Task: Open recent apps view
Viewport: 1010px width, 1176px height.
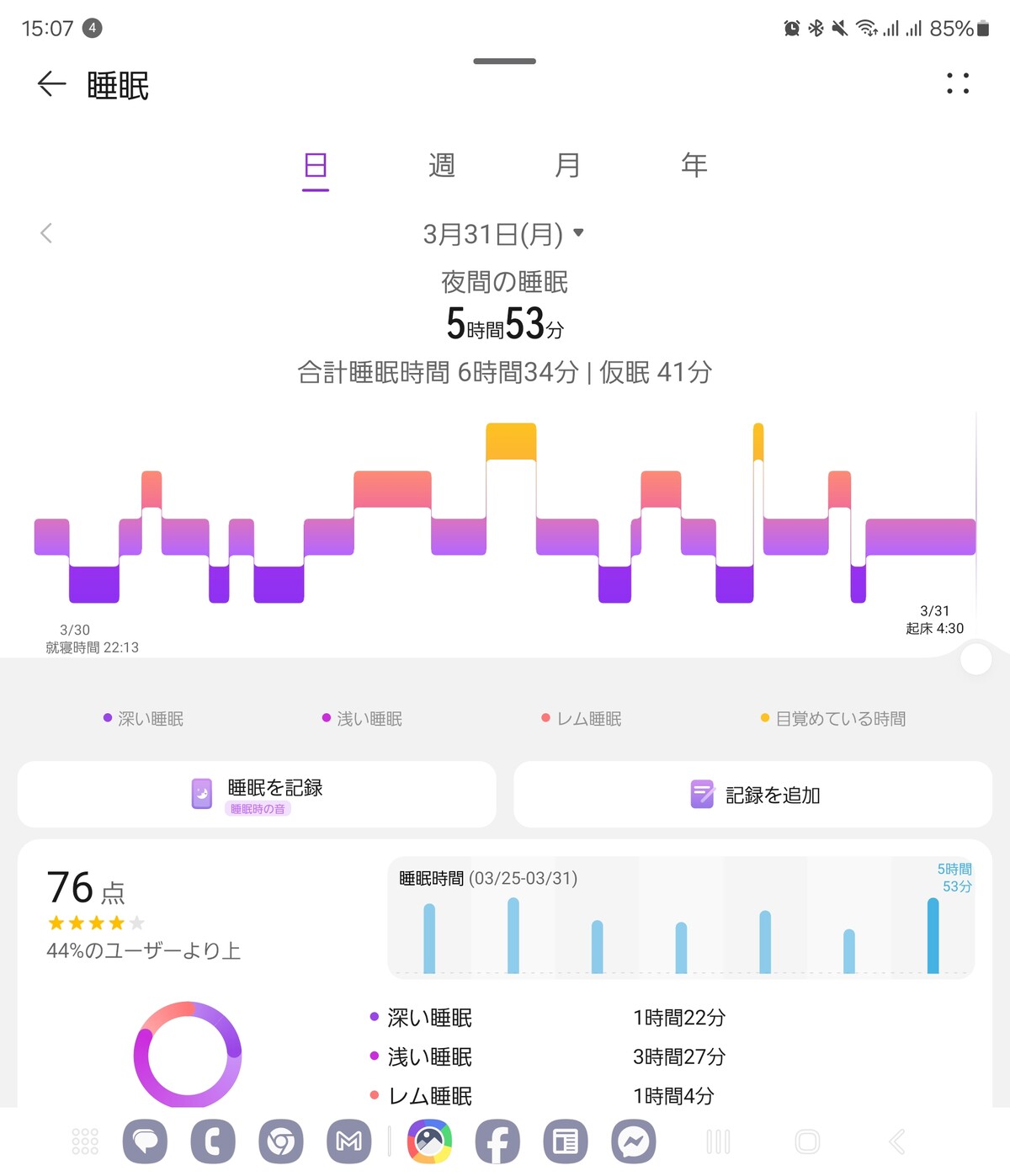Action: (x=718, y=1141)
